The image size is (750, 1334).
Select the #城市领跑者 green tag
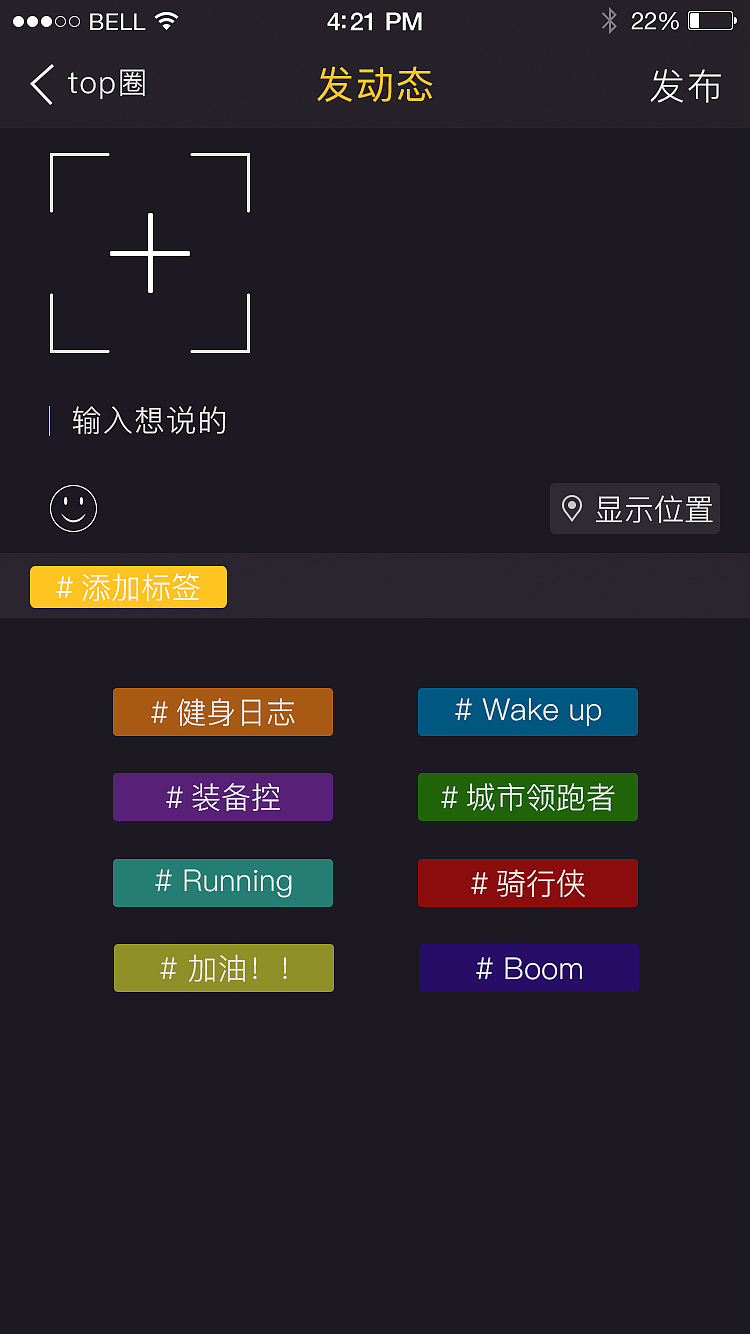(x=527, y=797)
